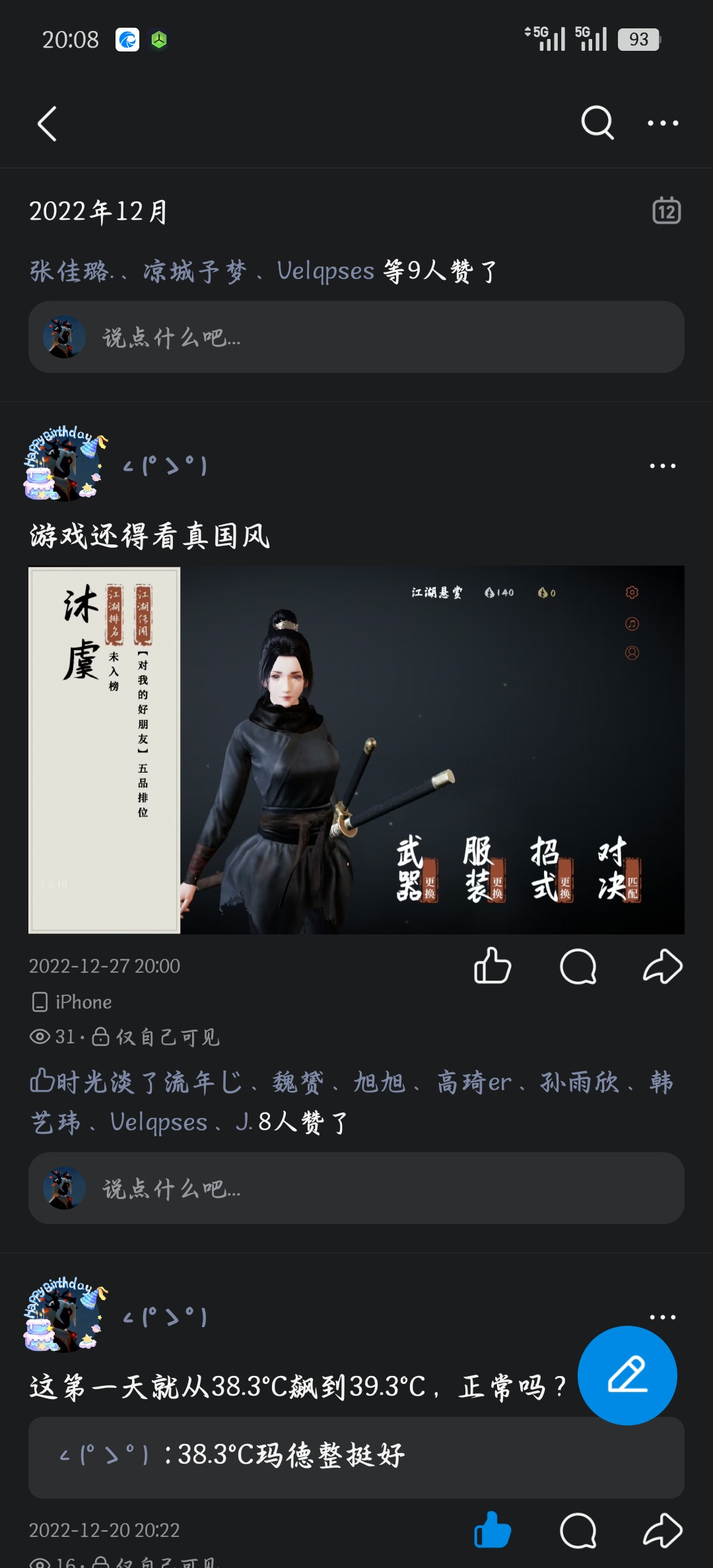This screenshot has height=1568, width=713.
Task: Open the top bar overflow menu
Action: click(663, 123)
